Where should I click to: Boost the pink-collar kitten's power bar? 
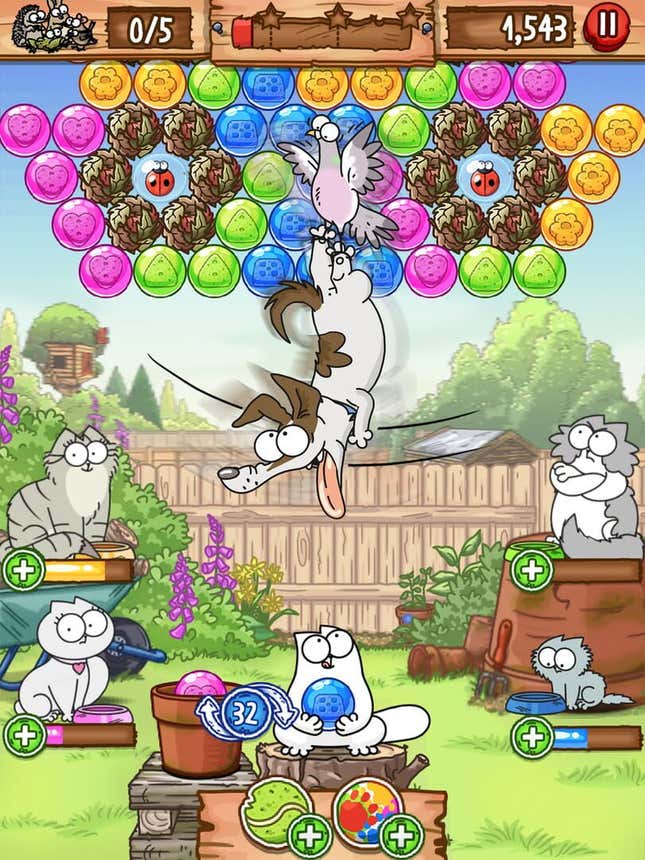tap(24, 735)
